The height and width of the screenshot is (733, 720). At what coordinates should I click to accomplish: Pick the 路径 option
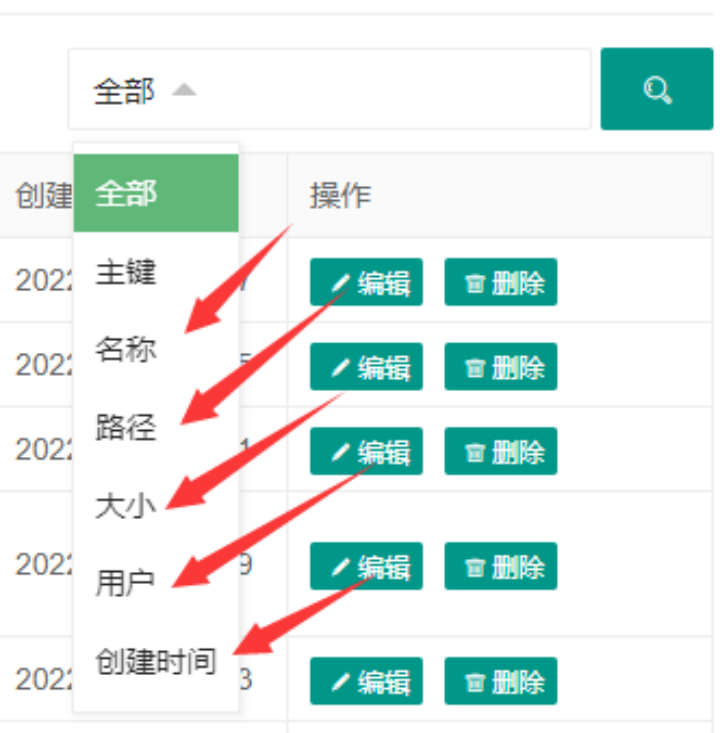click(x=126, y=428)
